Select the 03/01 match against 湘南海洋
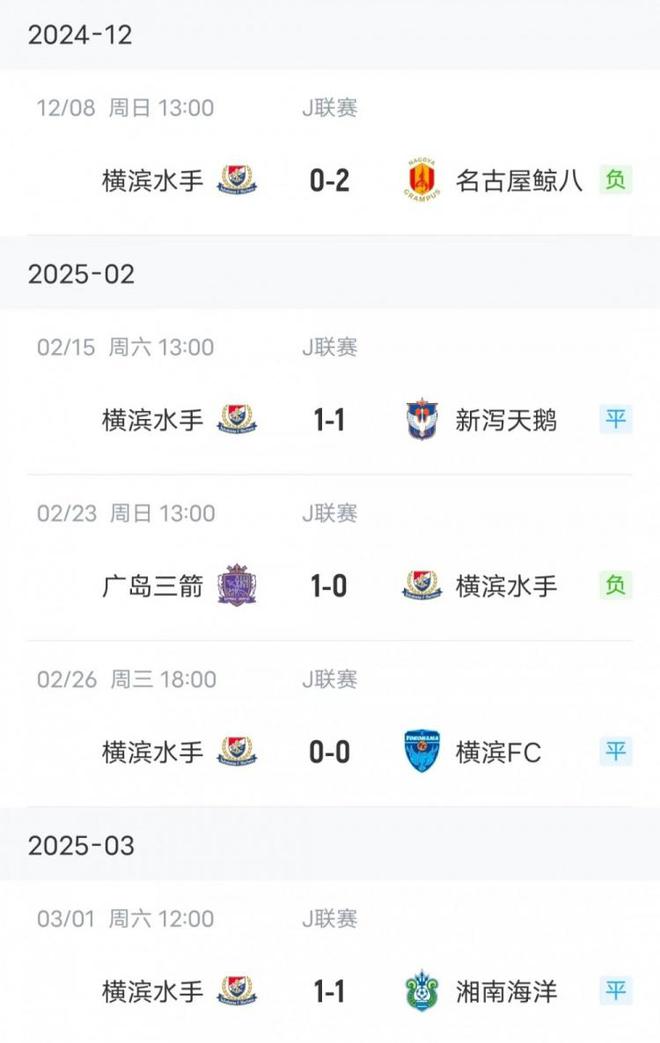 click(330, 990)
